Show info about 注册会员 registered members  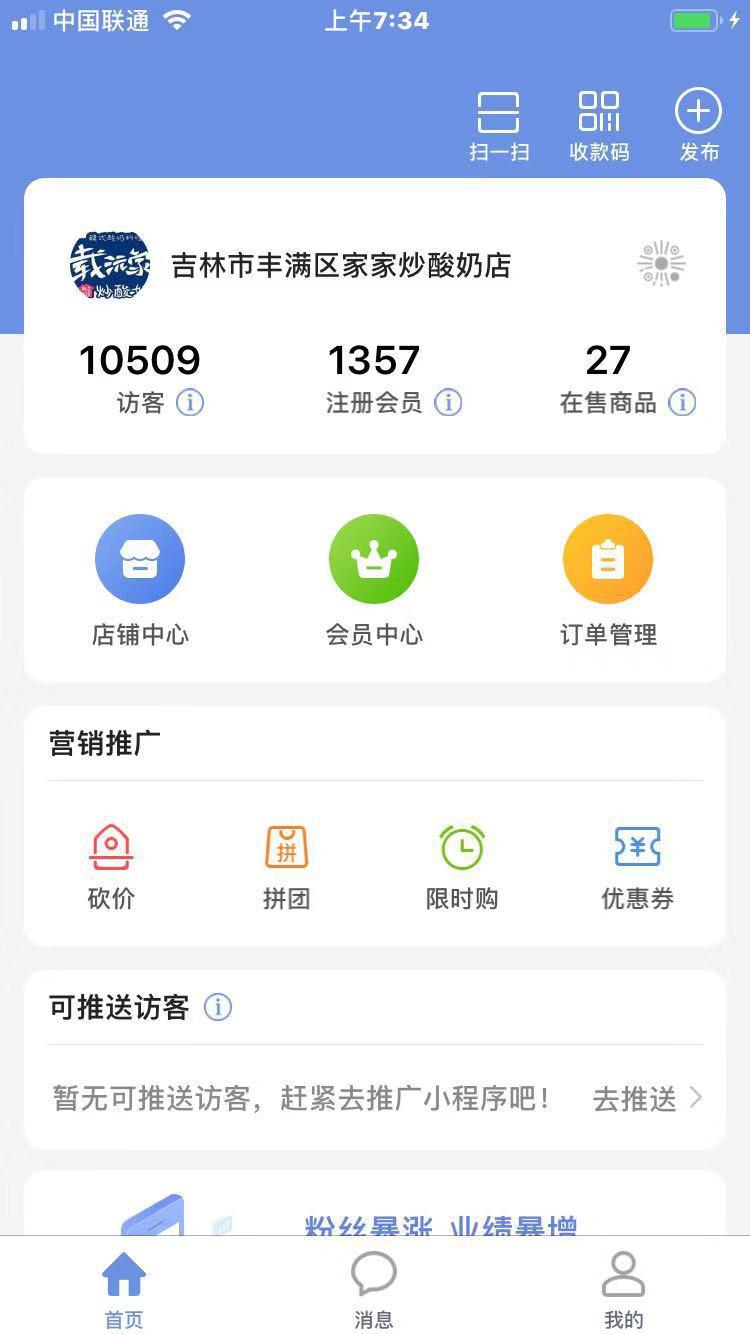[x=449, y=404]
